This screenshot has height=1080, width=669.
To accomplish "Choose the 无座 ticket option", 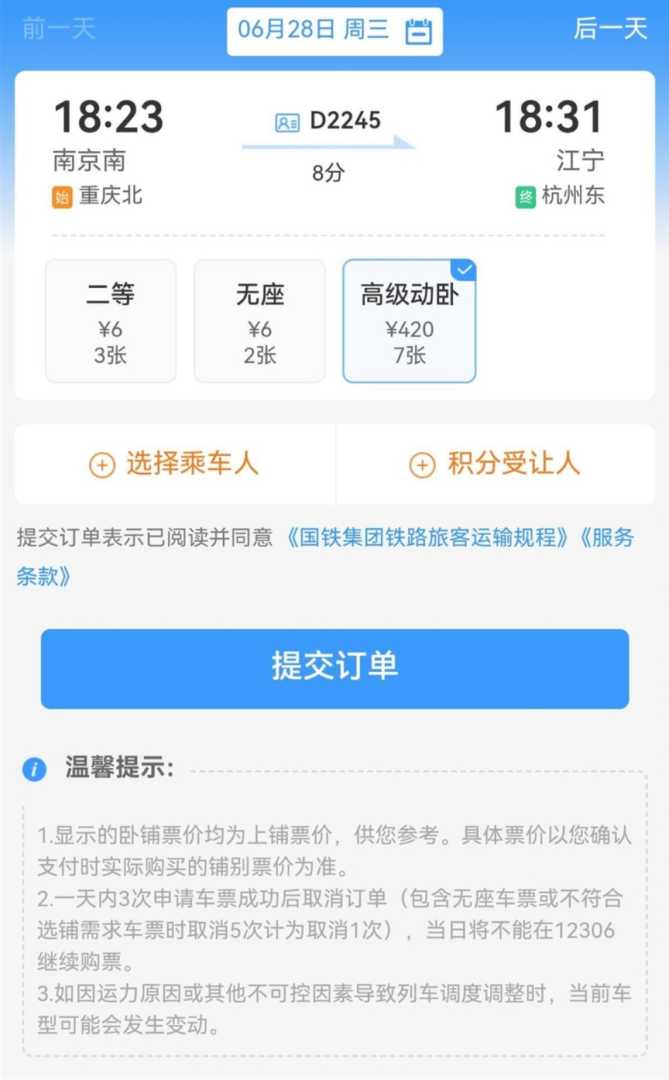I will click(x=259, y=321).
